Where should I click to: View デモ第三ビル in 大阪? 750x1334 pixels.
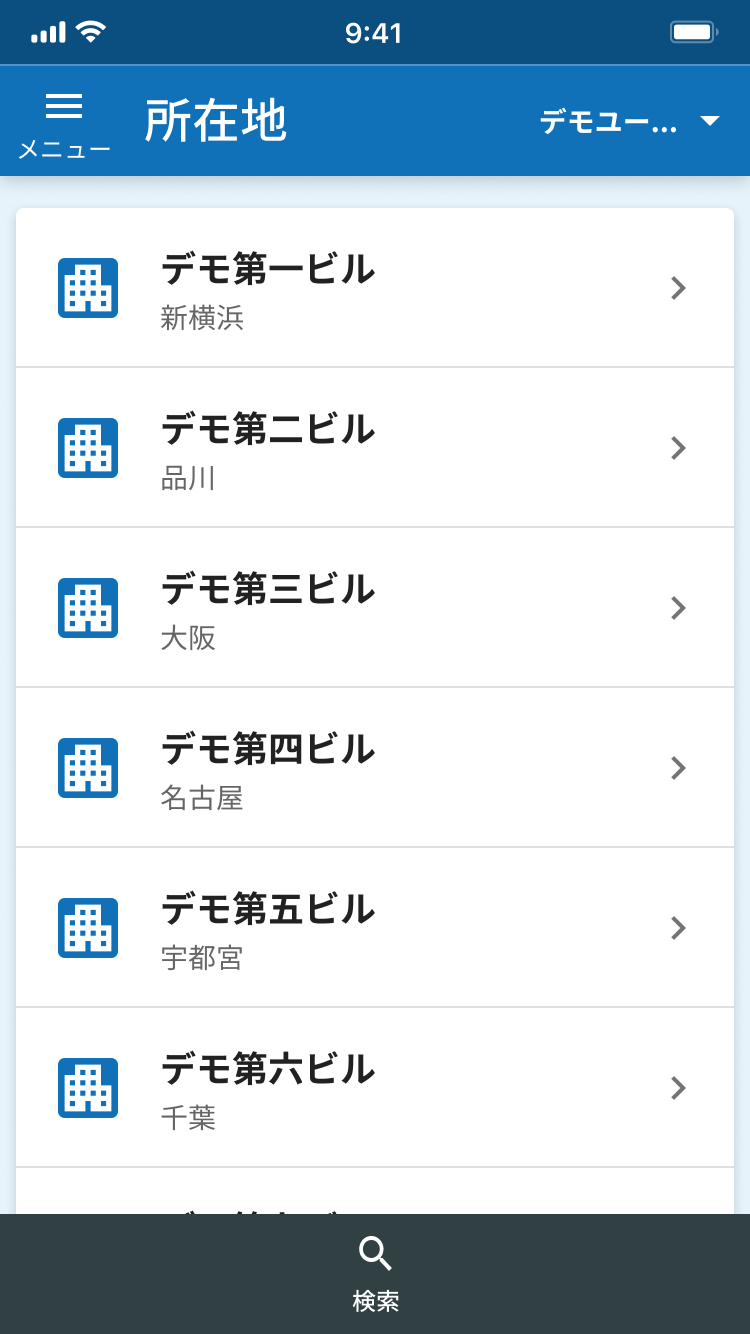[374, 608]
